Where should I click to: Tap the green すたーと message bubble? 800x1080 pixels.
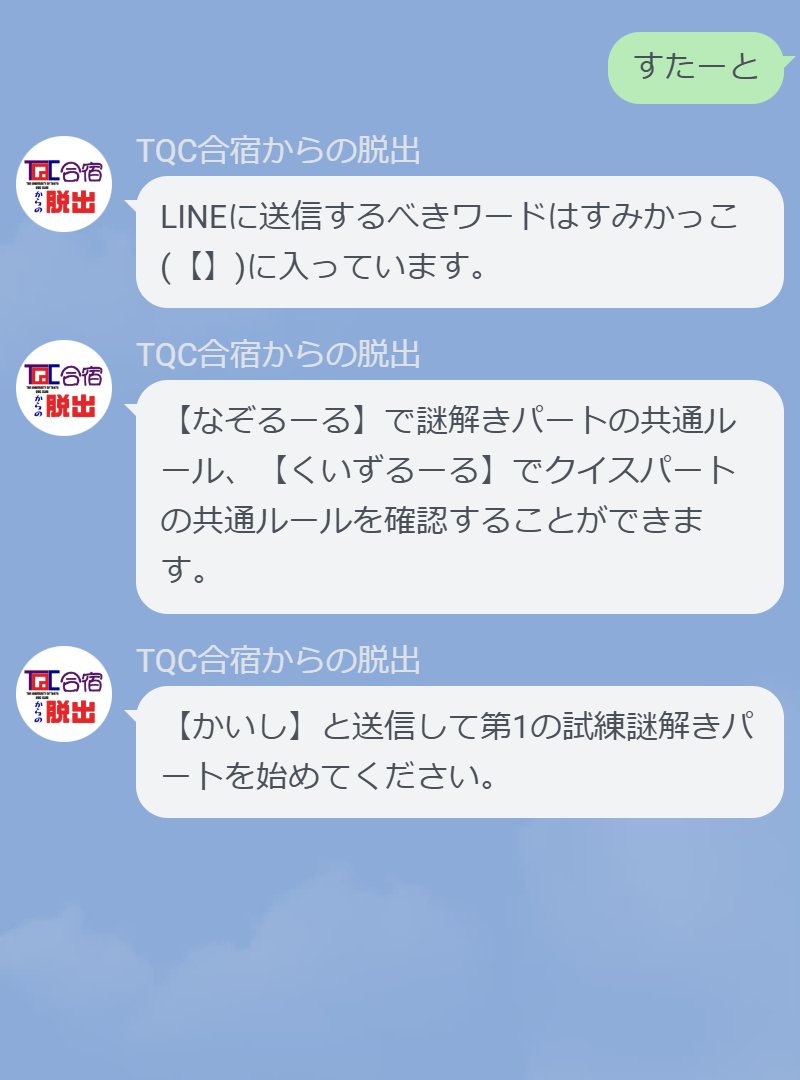pyautogui.click(x=698, y=66)
